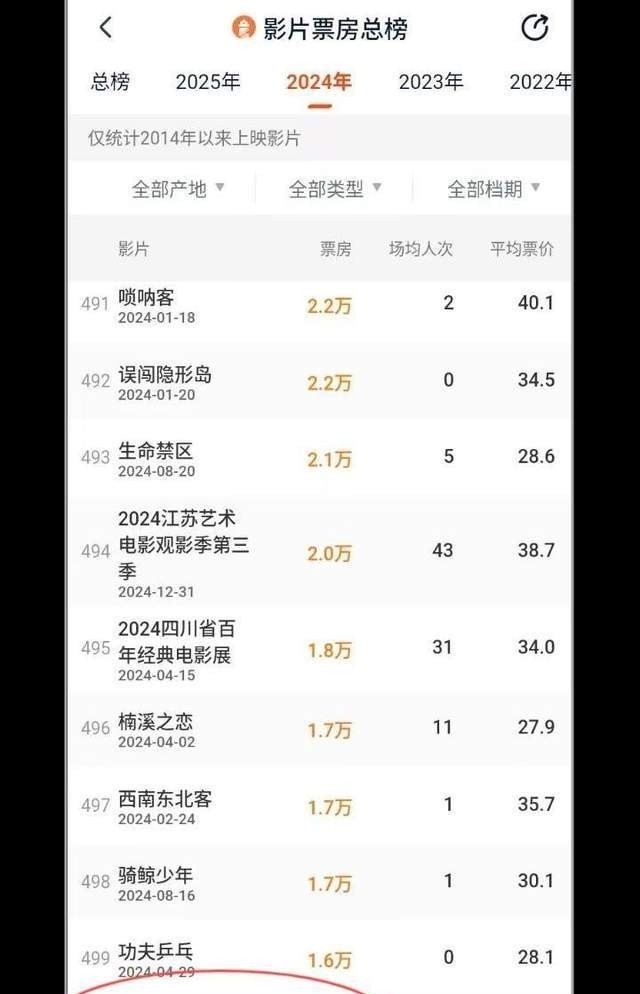Open the movie 唢呐客
This screenshot has width=640, height=994.
[146, 298]
